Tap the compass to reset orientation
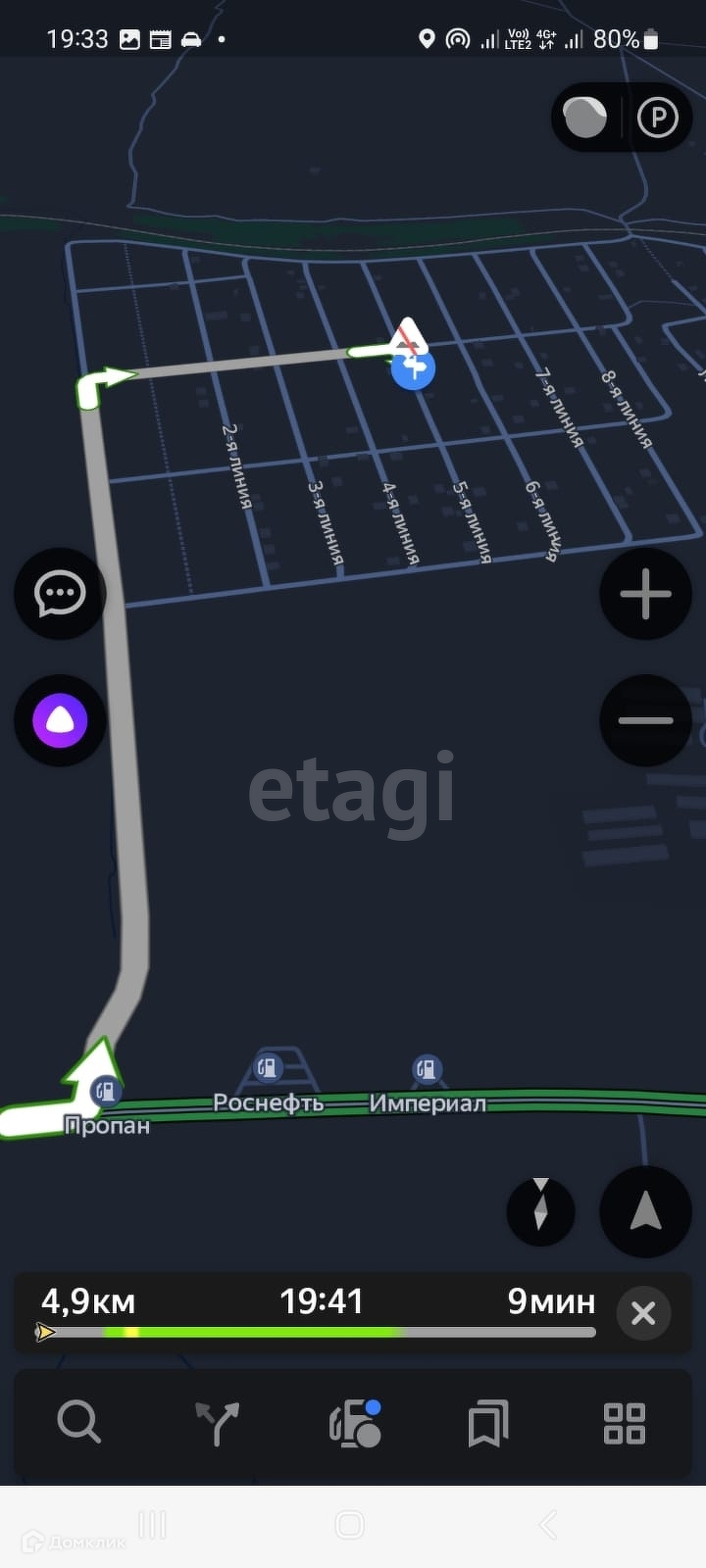This screenshot has width=706, height=1568. tap(540, 1212)
